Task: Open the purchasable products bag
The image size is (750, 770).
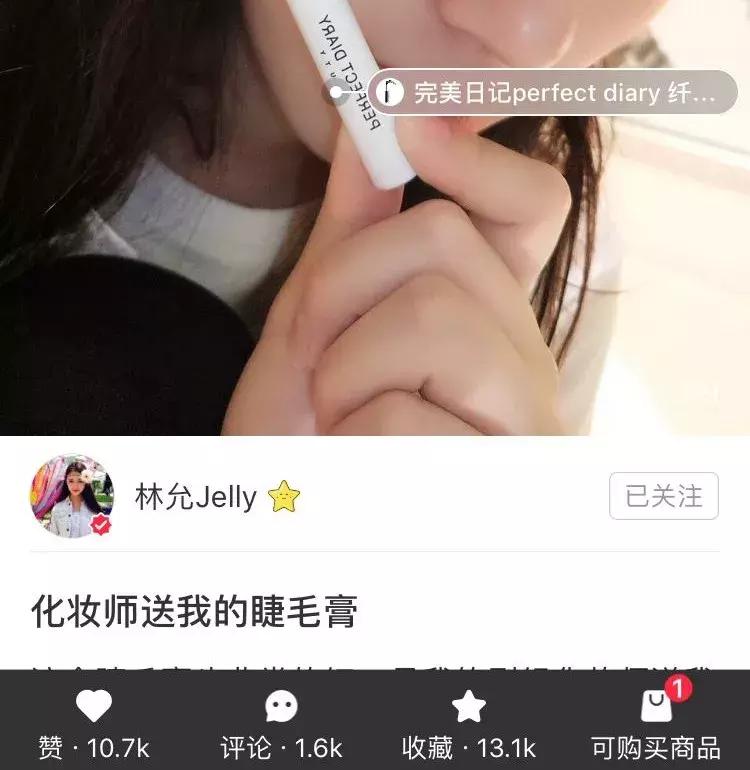Action: tap(656, 708)
